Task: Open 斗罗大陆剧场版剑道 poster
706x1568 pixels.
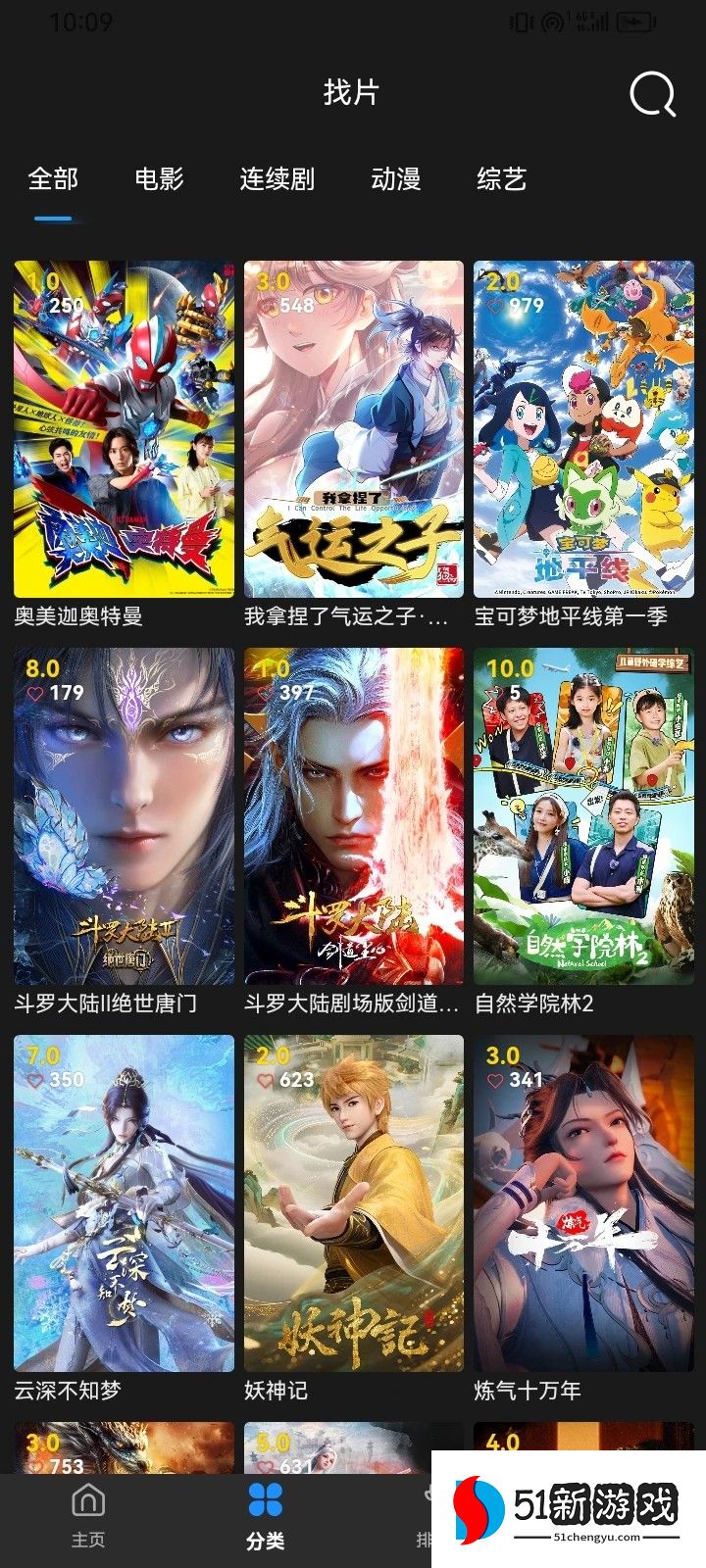Action: point(354,816)
